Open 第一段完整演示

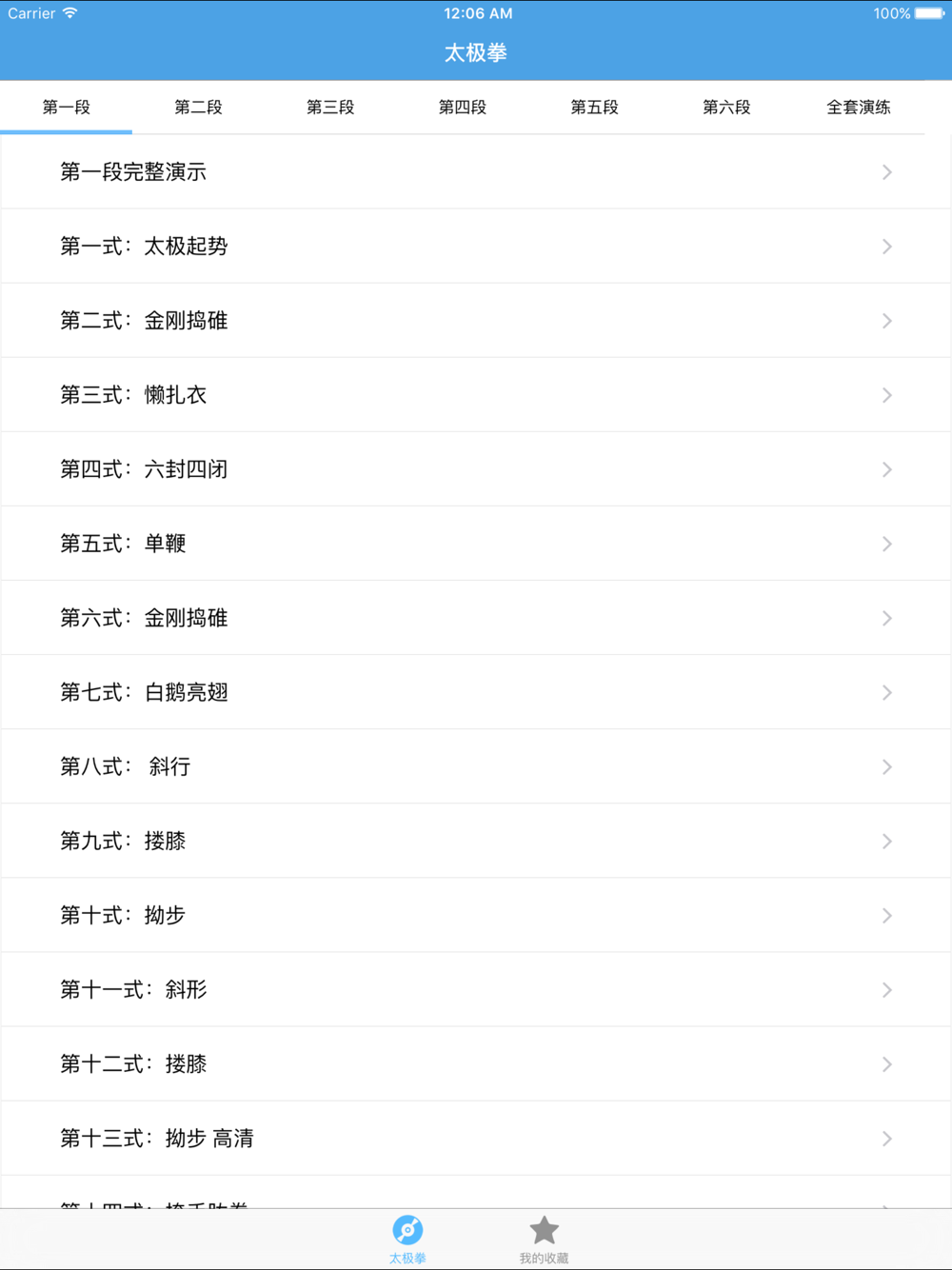coord(476,172)
